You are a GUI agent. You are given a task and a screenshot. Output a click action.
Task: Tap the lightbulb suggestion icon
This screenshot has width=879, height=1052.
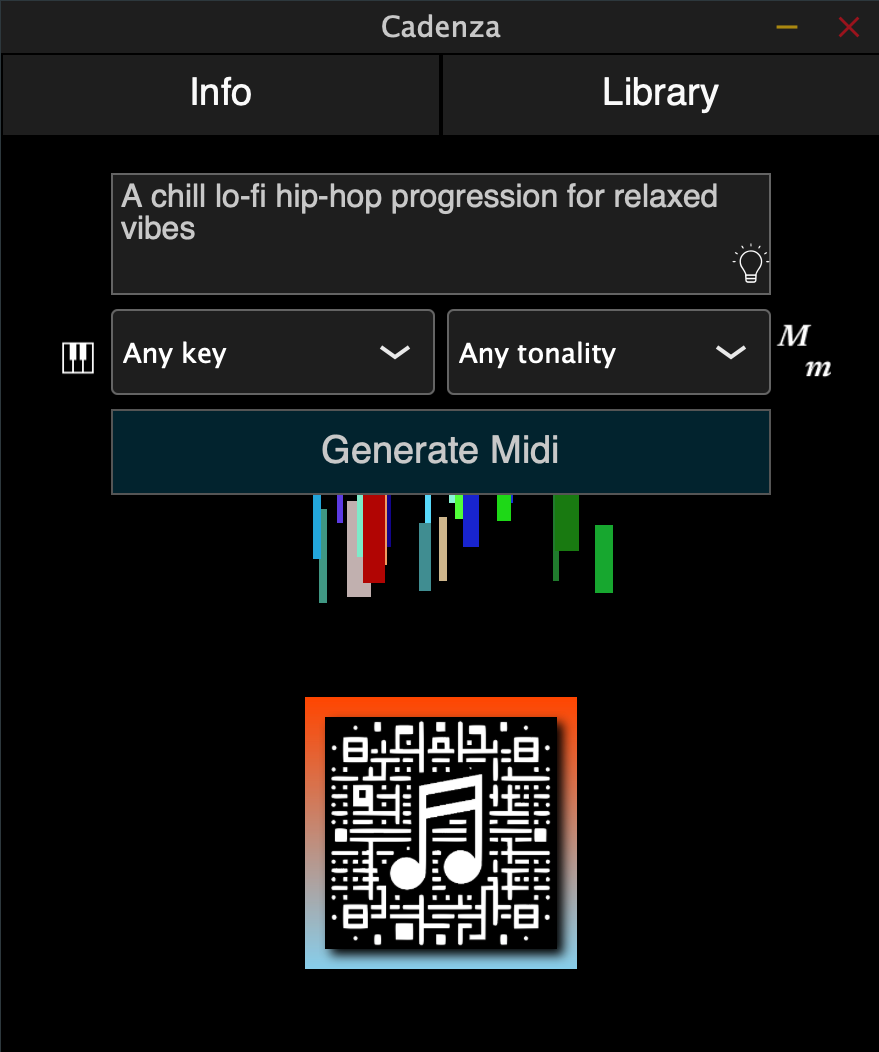pyautogui.click(x=750, y=264)
